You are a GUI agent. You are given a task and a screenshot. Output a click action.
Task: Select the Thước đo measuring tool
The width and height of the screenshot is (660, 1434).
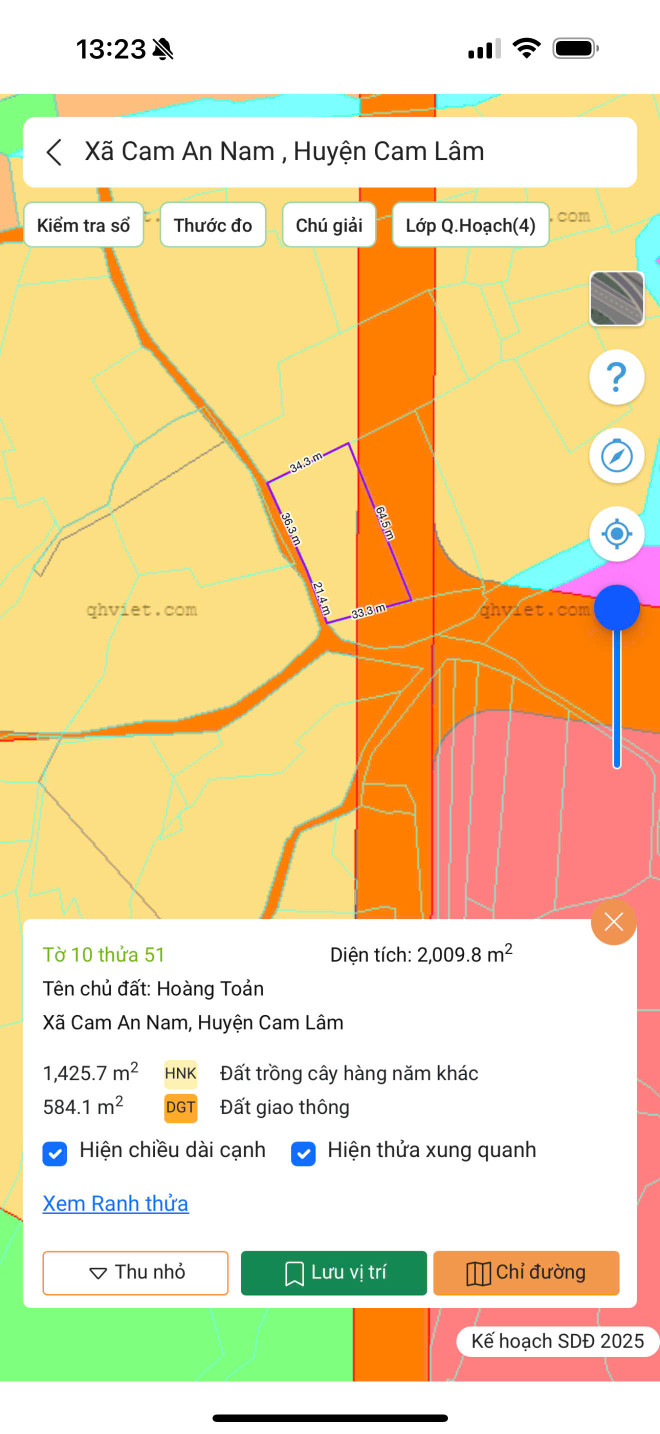(213, 225)
